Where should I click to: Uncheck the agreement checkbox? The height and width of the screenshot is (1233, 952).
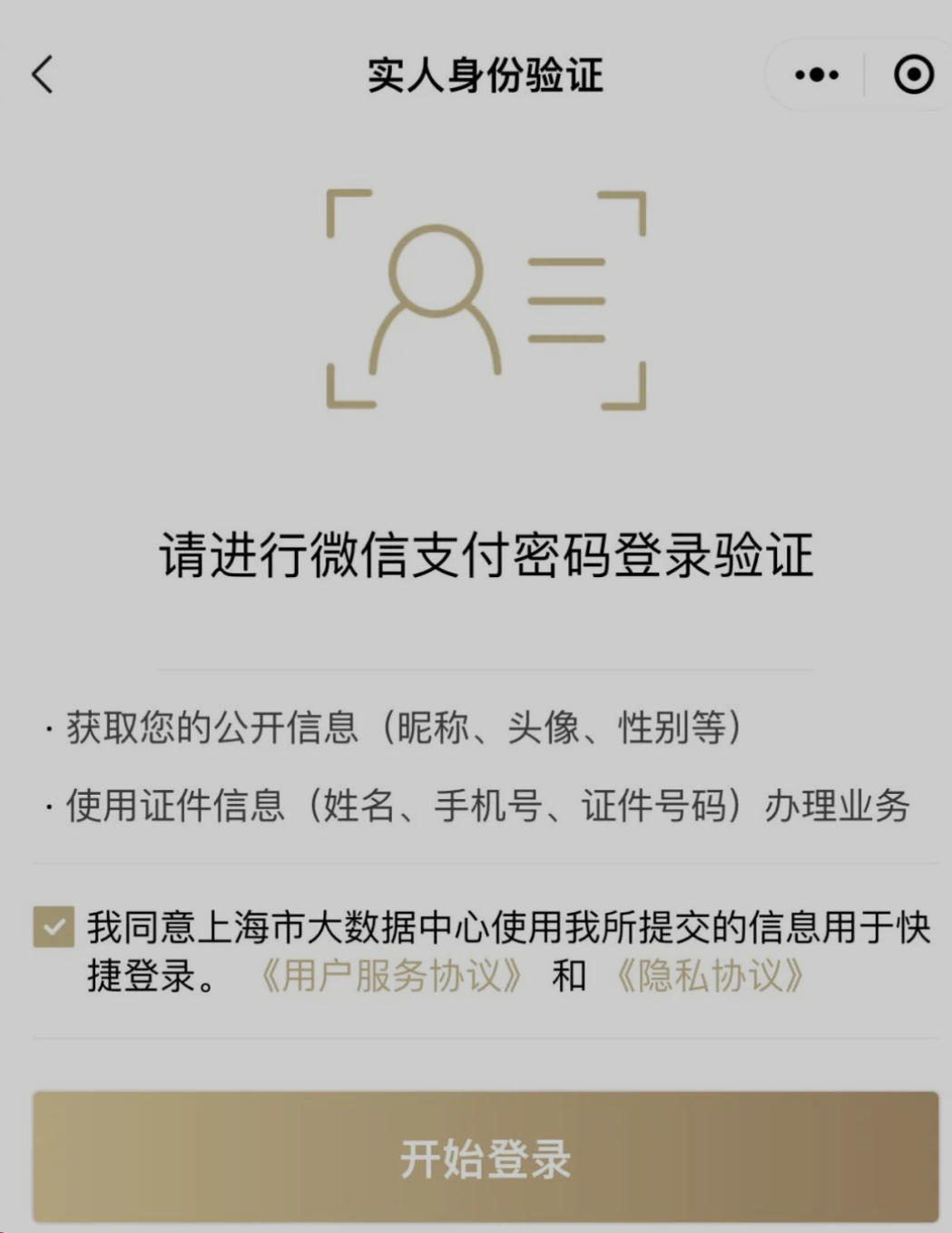[x=54, y=927]
